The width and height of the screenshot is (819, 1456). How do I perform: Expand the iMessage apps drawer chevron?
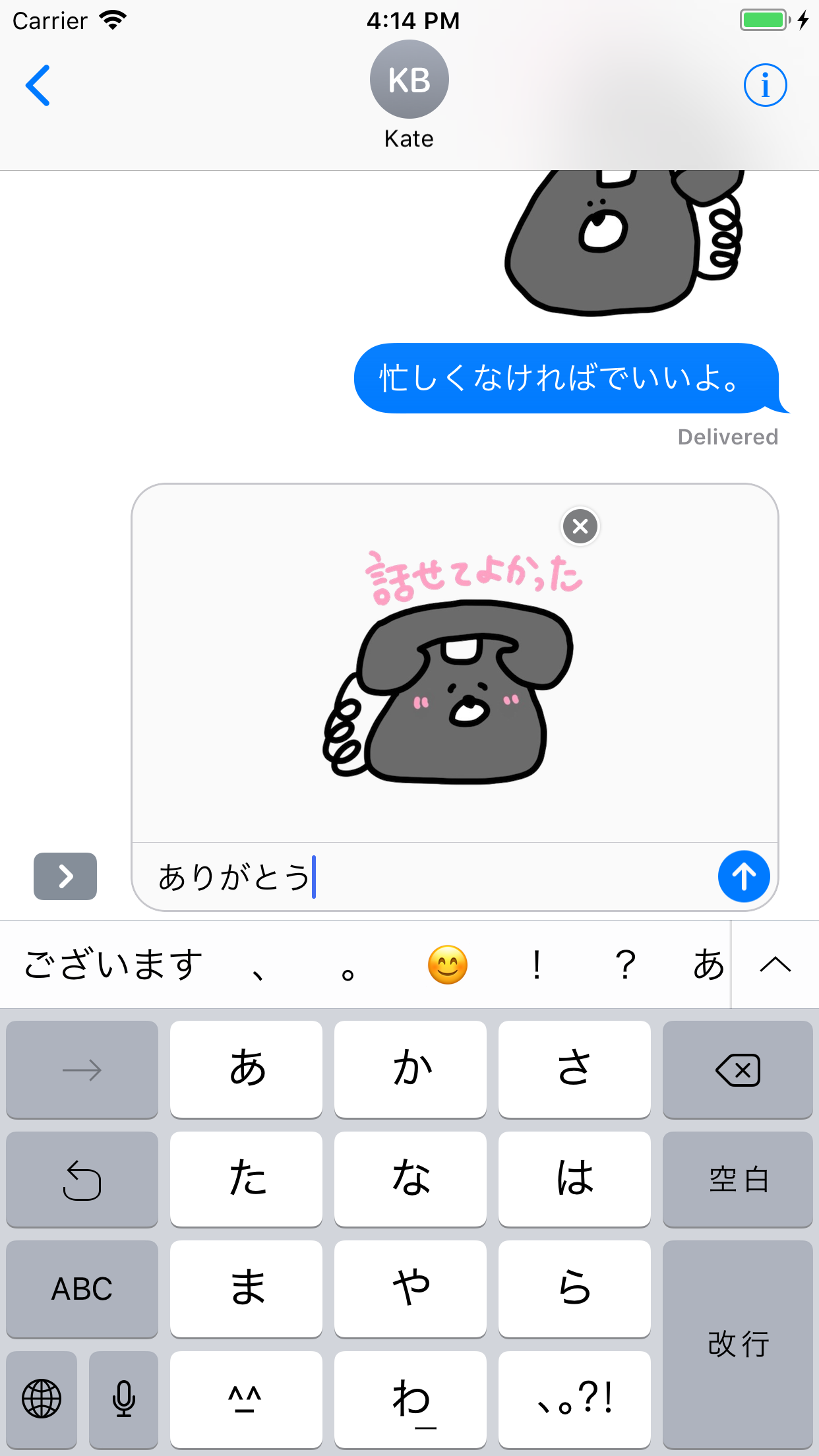tap(65, 876)
